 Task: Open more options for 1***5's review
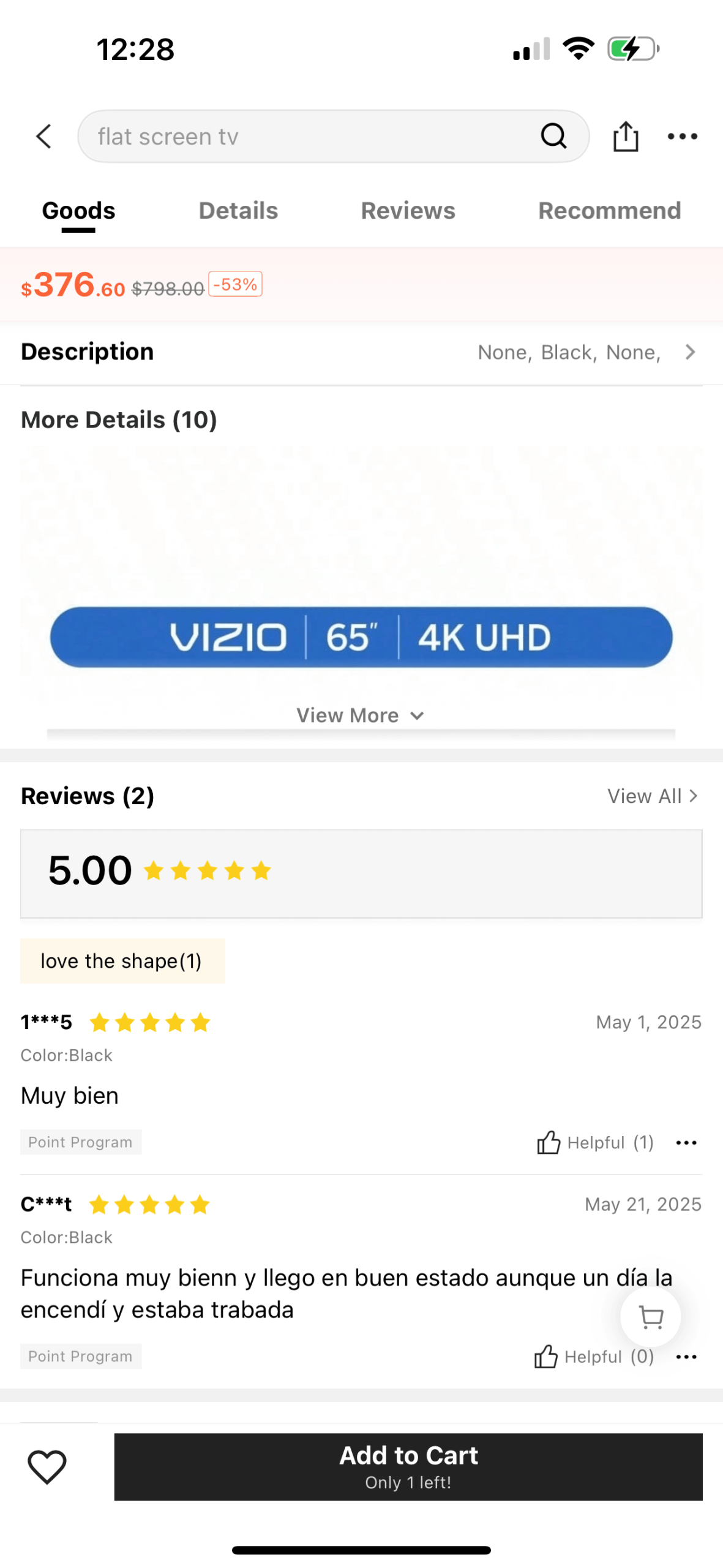click(686, 1142)
